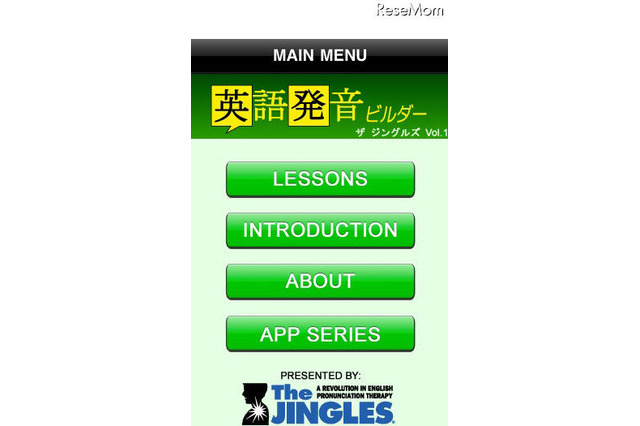Viewport: 640px width, 426px height.
Task: Open the ABOUT page
Action: (320, 282)
